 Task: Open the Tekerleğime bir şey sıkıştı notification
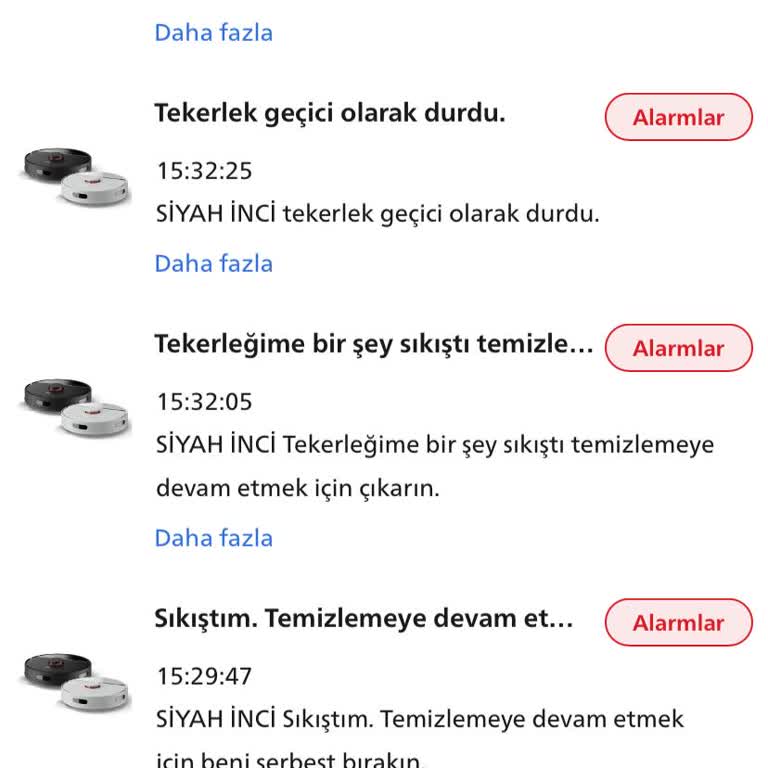click(x=374, y=344)
